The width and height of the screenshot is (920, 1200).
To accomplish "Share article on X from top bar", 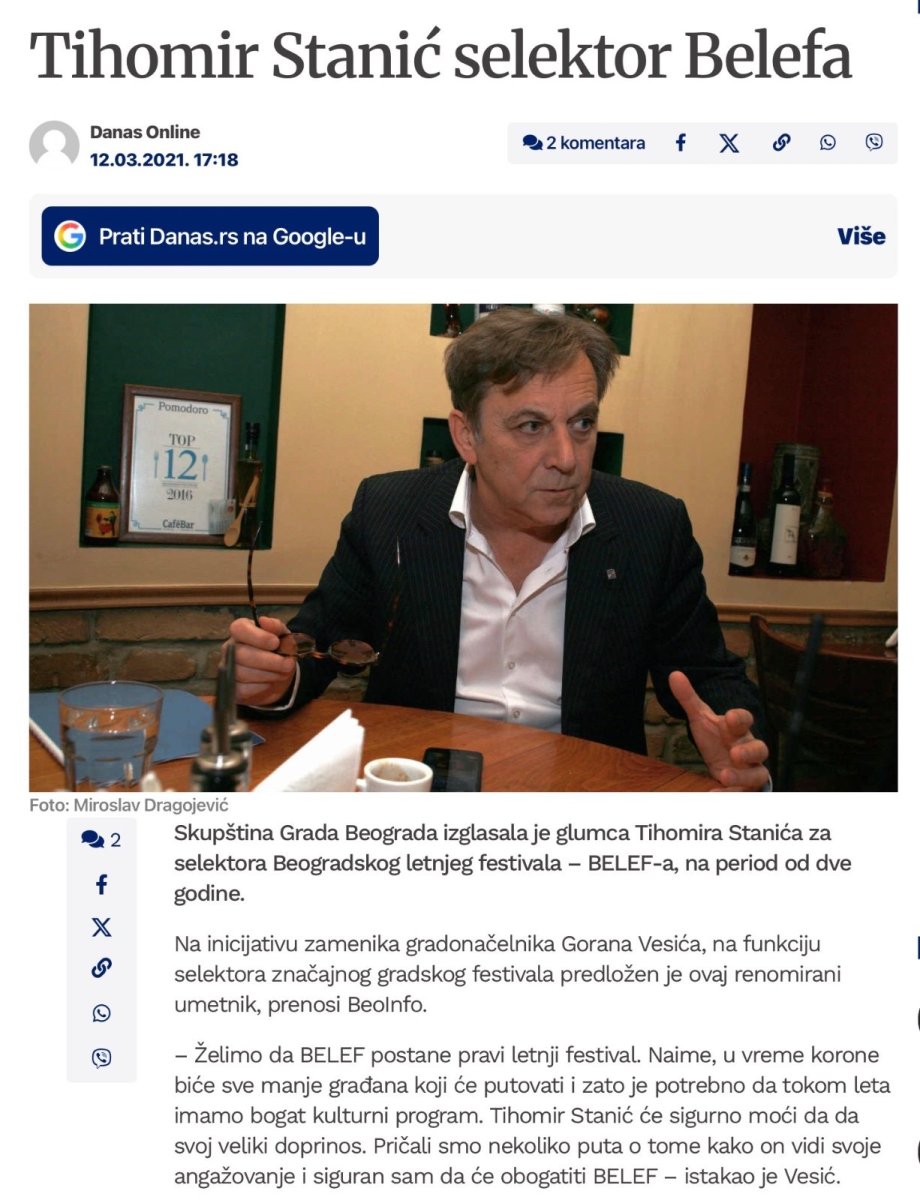I will coord(729,143).
